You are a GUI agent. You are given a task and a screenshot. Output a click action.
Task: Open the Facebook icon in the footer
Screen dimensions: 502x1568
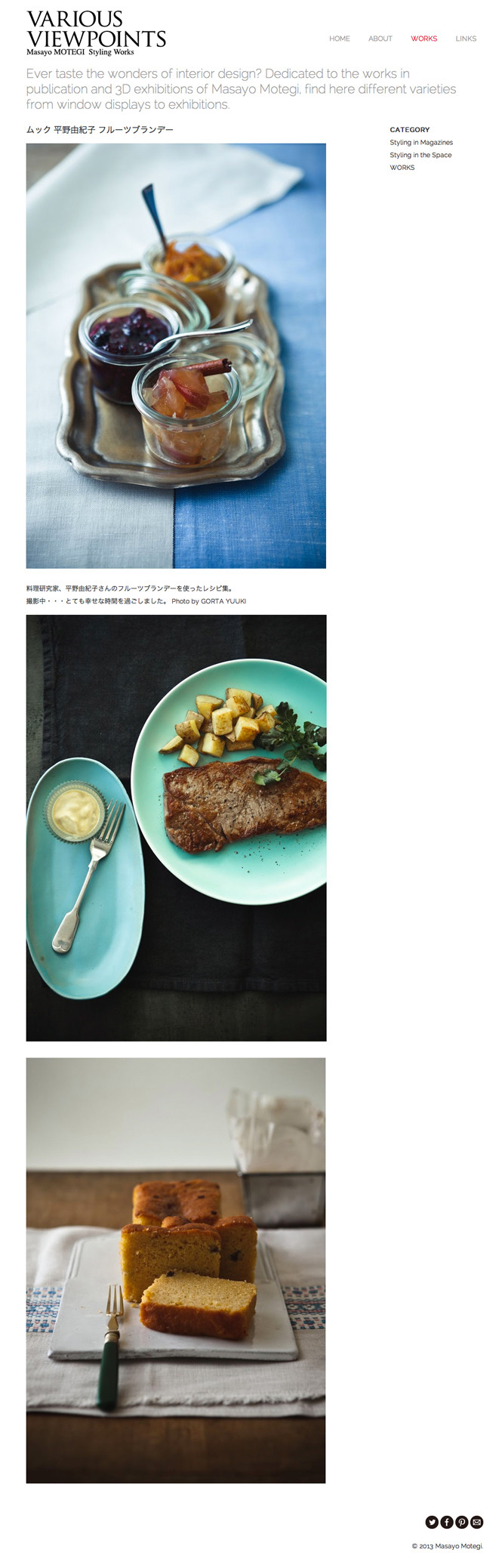pyautogui.click(x=447, y=1522)
